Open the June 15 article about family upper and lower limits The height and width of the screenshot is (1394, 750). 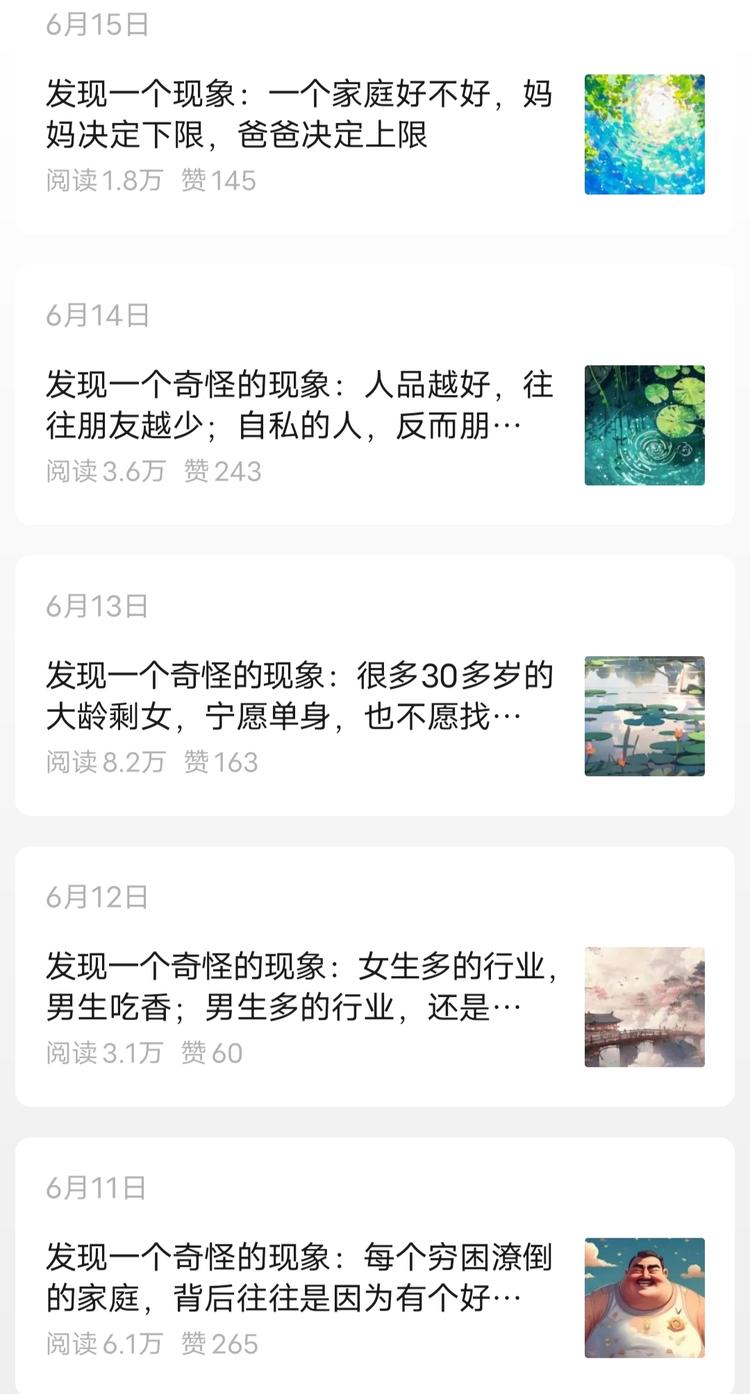pyautogui.click(x=300, y=118)
